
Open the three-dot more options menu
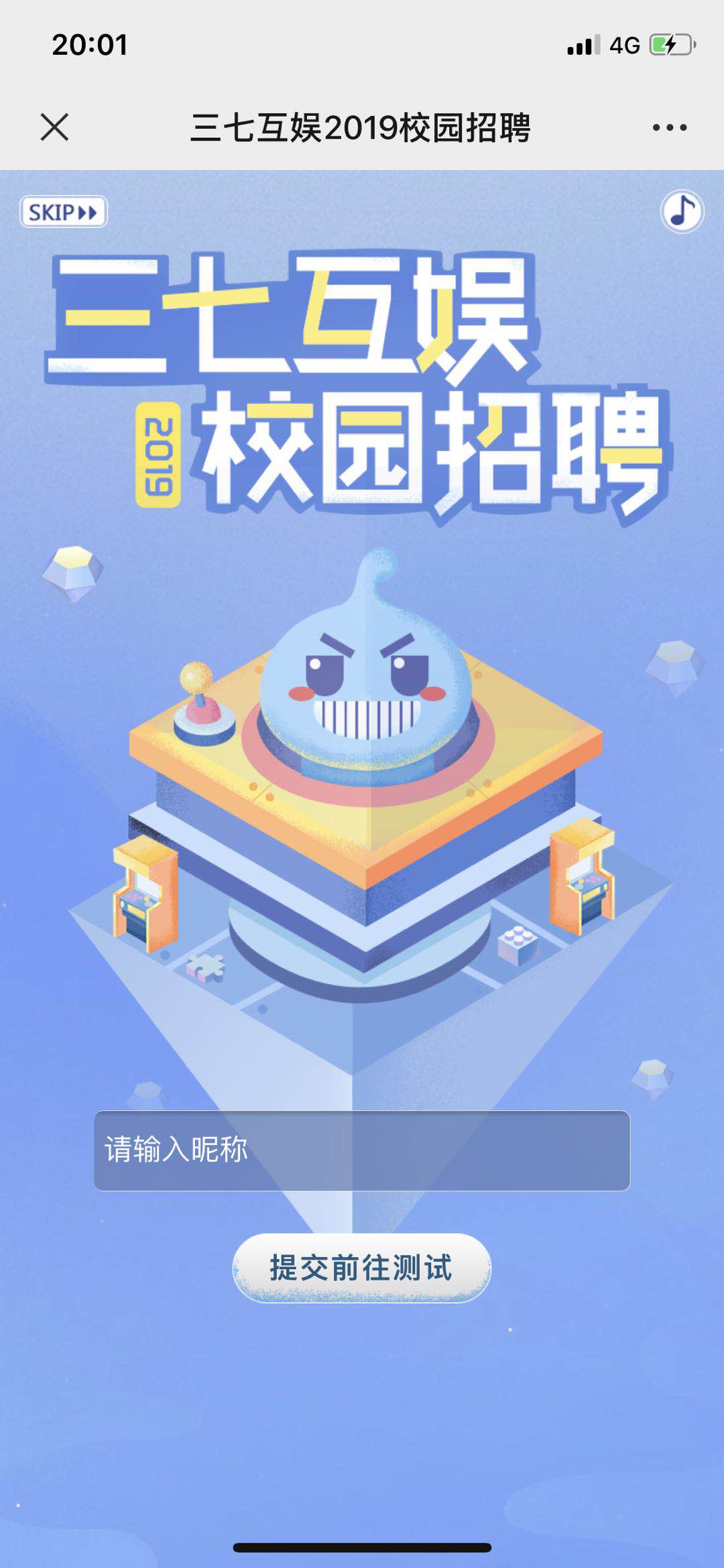(x=670, y=127)
